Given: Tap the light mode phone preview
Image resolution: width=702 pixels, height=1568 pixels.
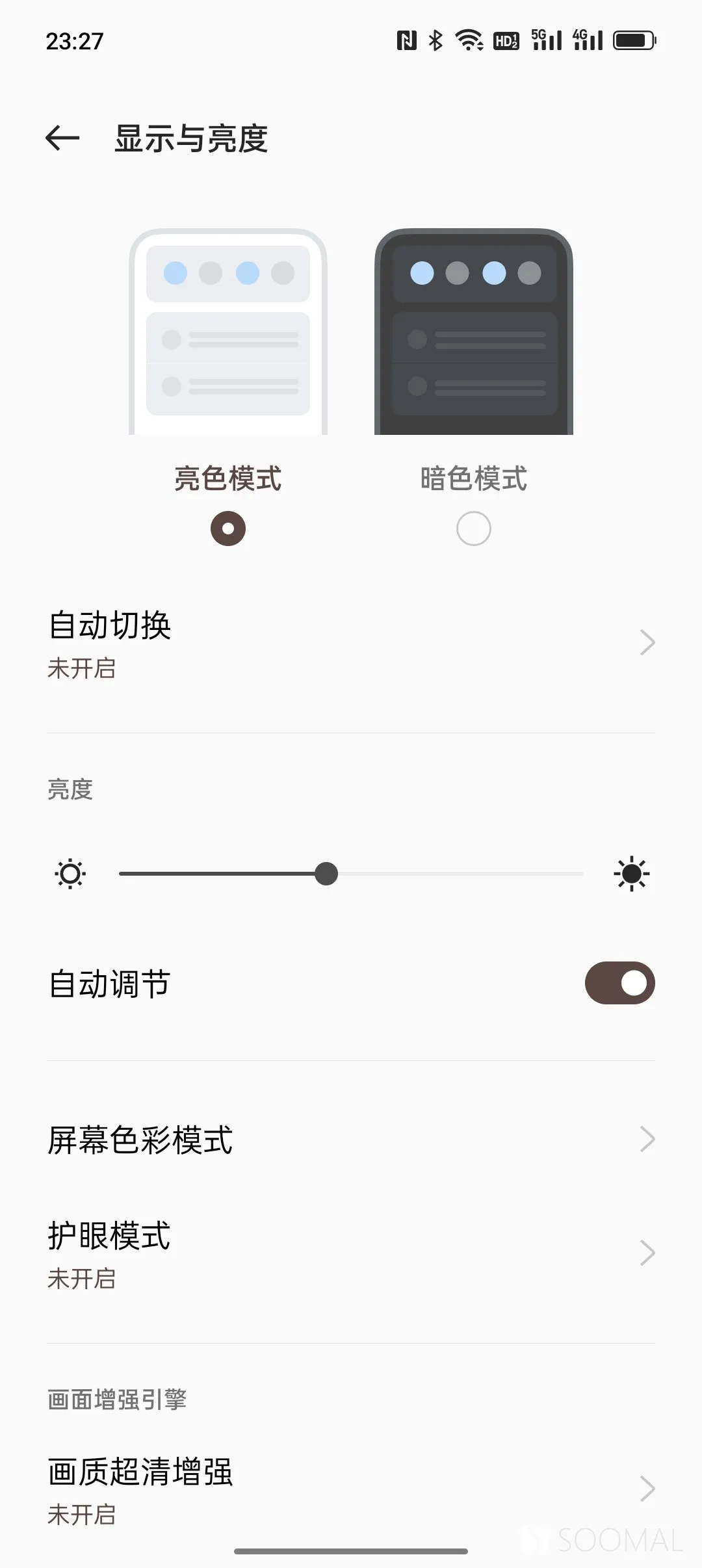Looking at the screenshot, I should tap(228, 332).
